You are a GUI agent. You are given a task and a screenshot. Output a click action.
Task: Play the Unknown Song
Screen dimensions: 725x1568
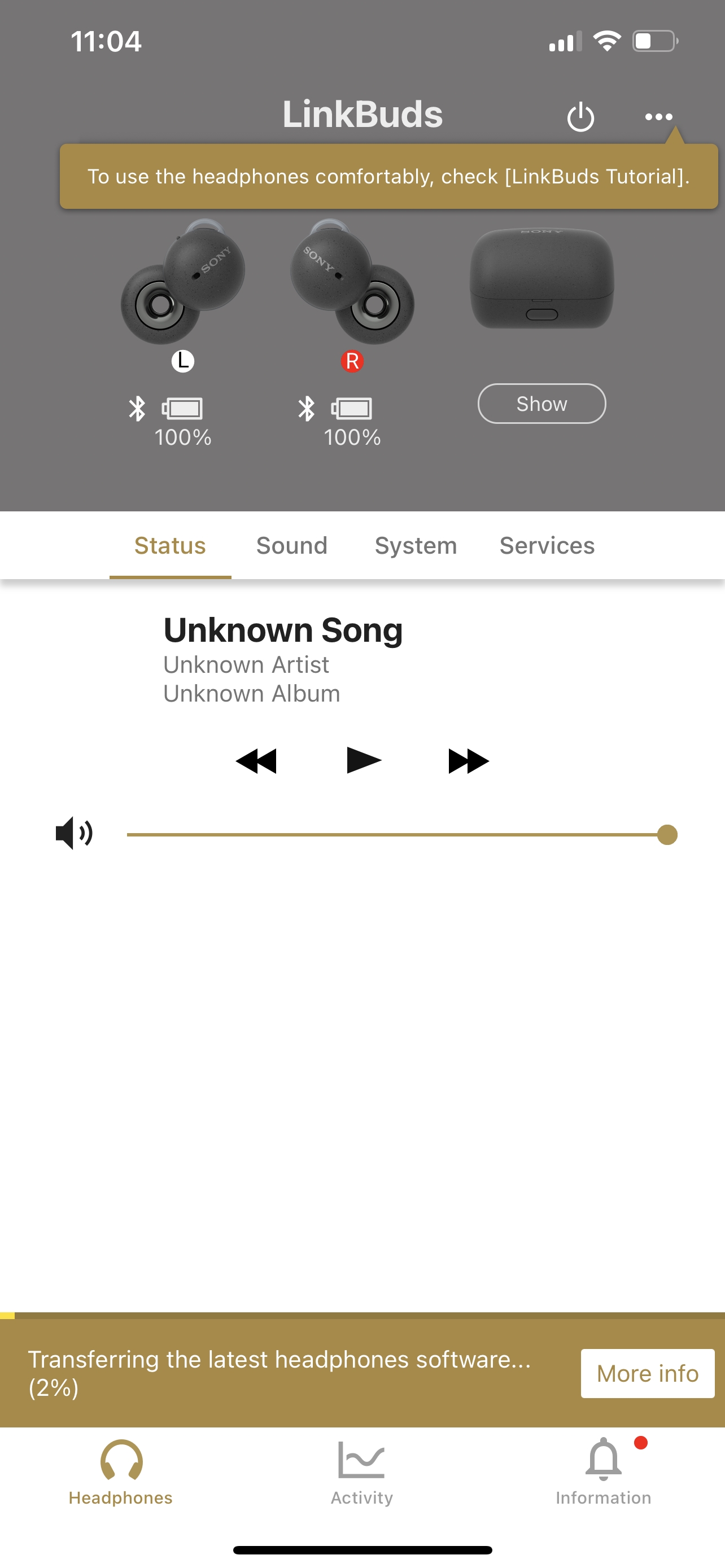(x=364, y=760)
